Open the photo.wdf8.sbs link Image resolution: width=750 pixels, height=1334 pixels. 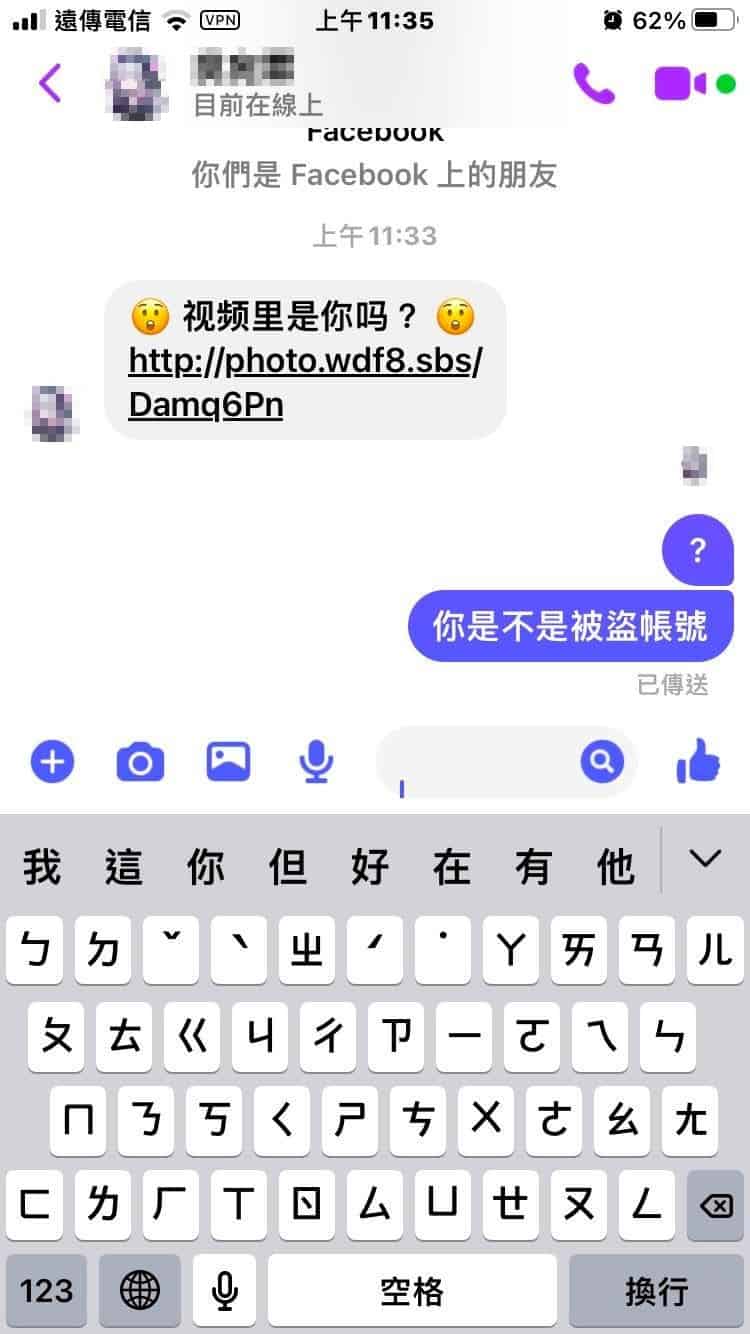305,382
